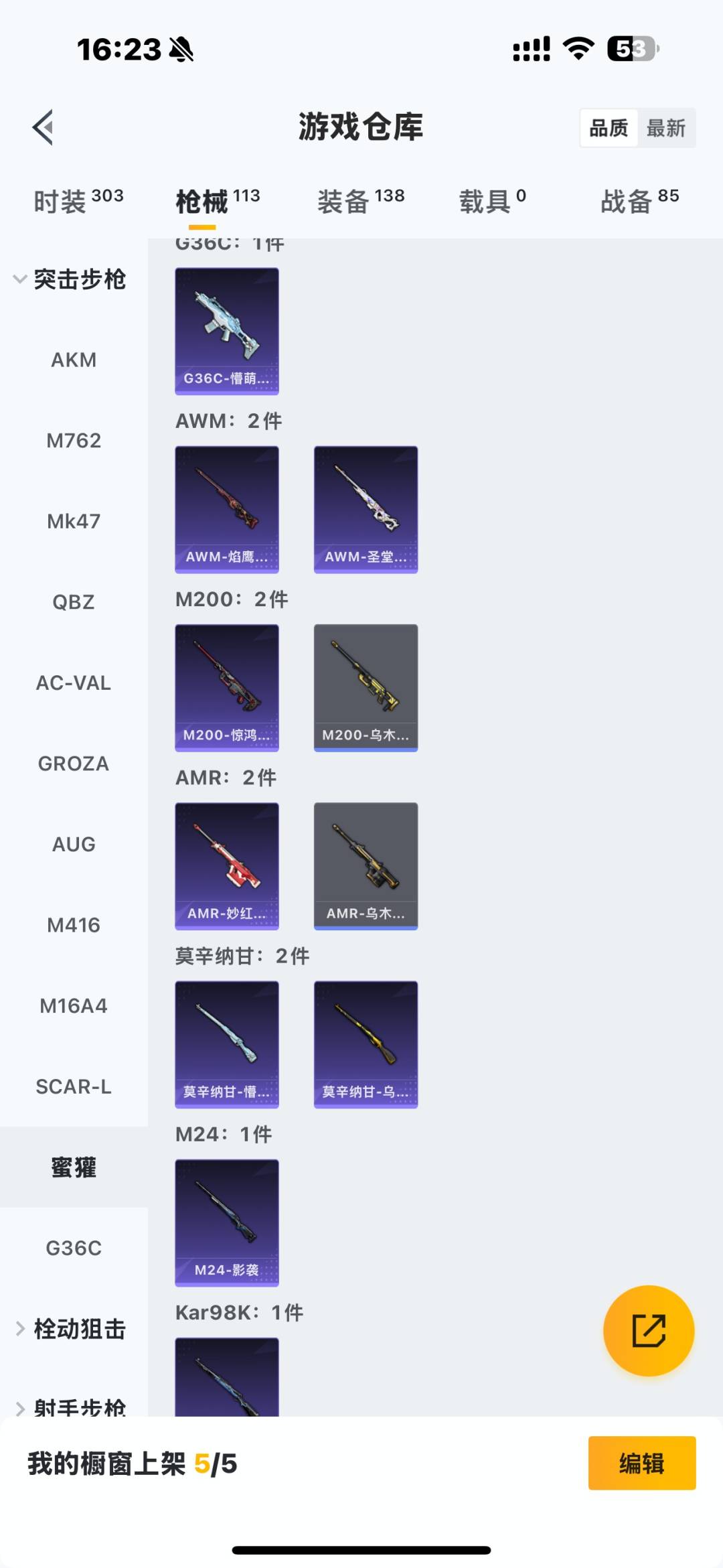Select M416 in the sidebar
723x1568 pixels.
[74, 925]
